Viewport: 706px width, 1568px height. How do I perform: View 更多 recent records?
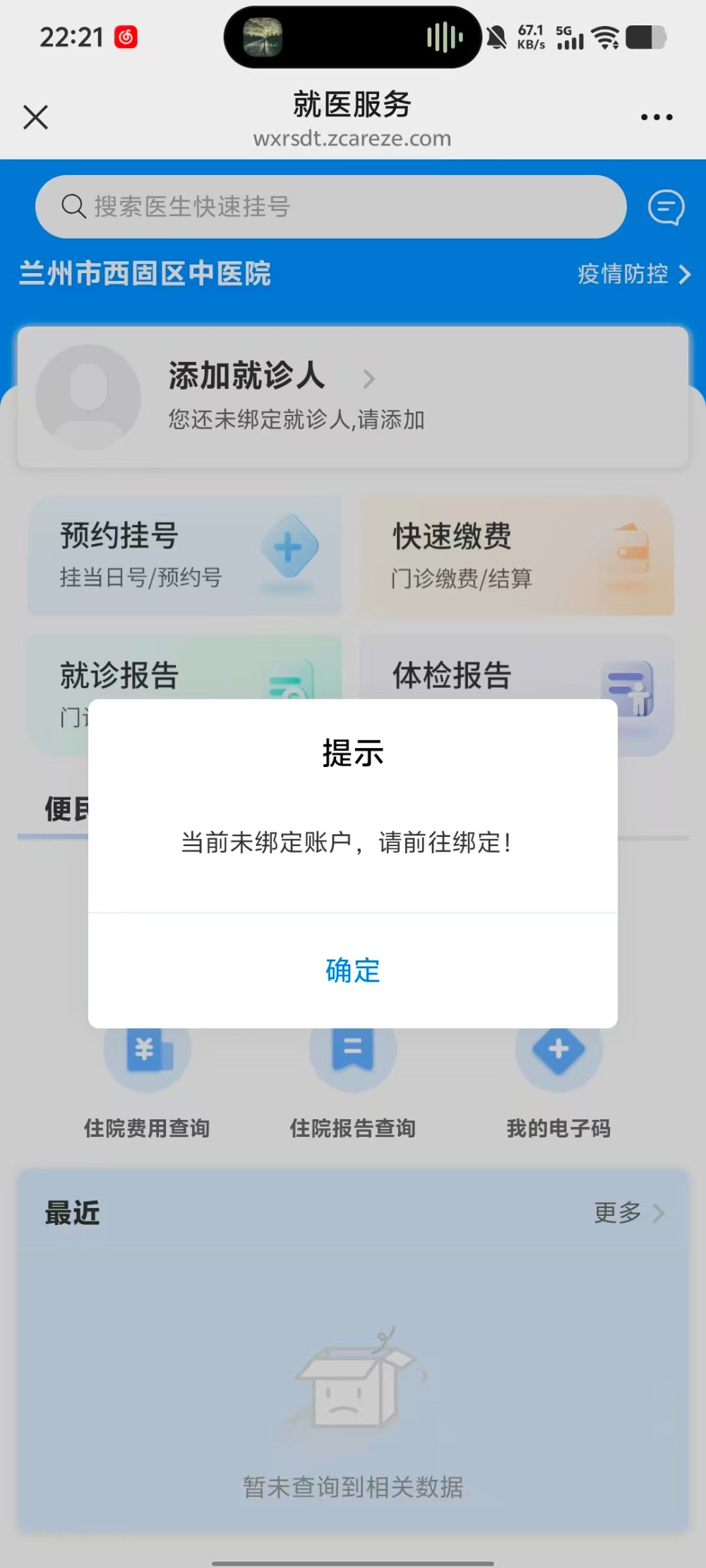coord(628,1213)
